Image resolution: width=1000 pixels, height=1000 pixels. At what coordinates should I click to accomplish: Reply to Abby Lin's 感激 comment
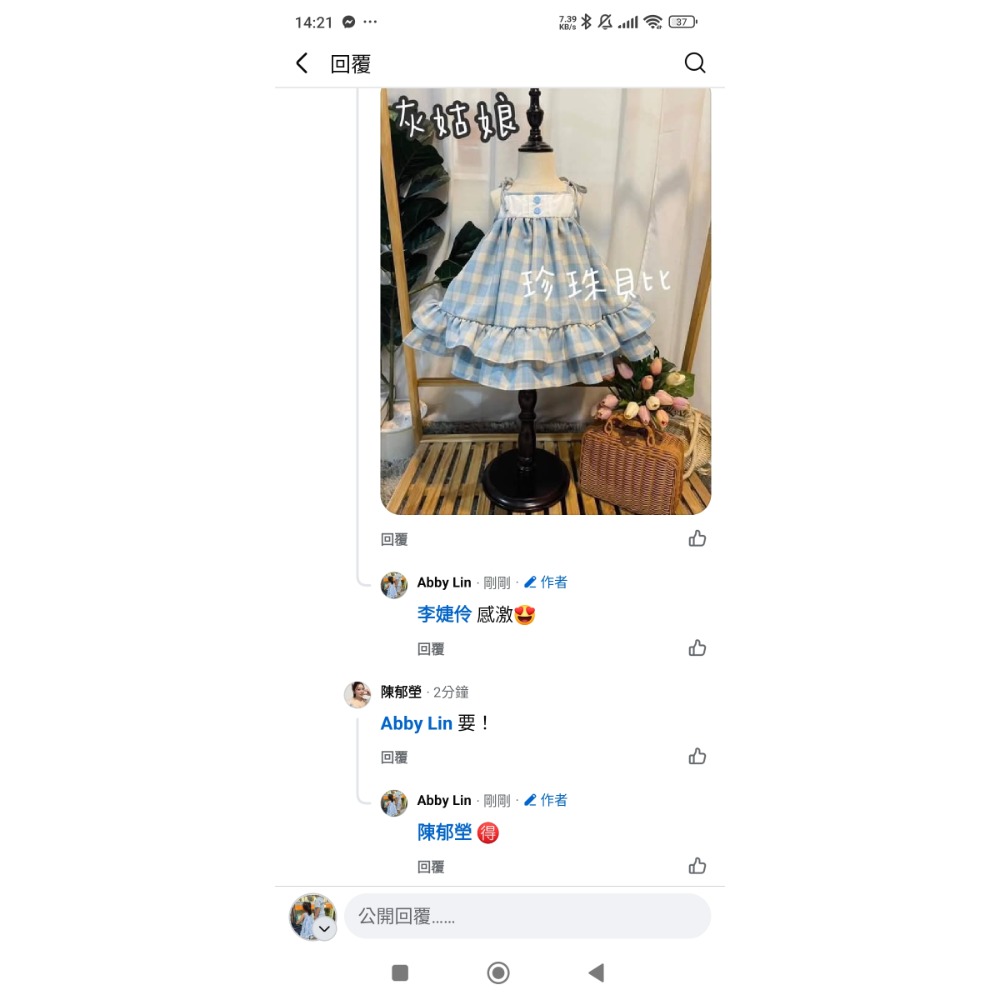click(x=431, y=649)
